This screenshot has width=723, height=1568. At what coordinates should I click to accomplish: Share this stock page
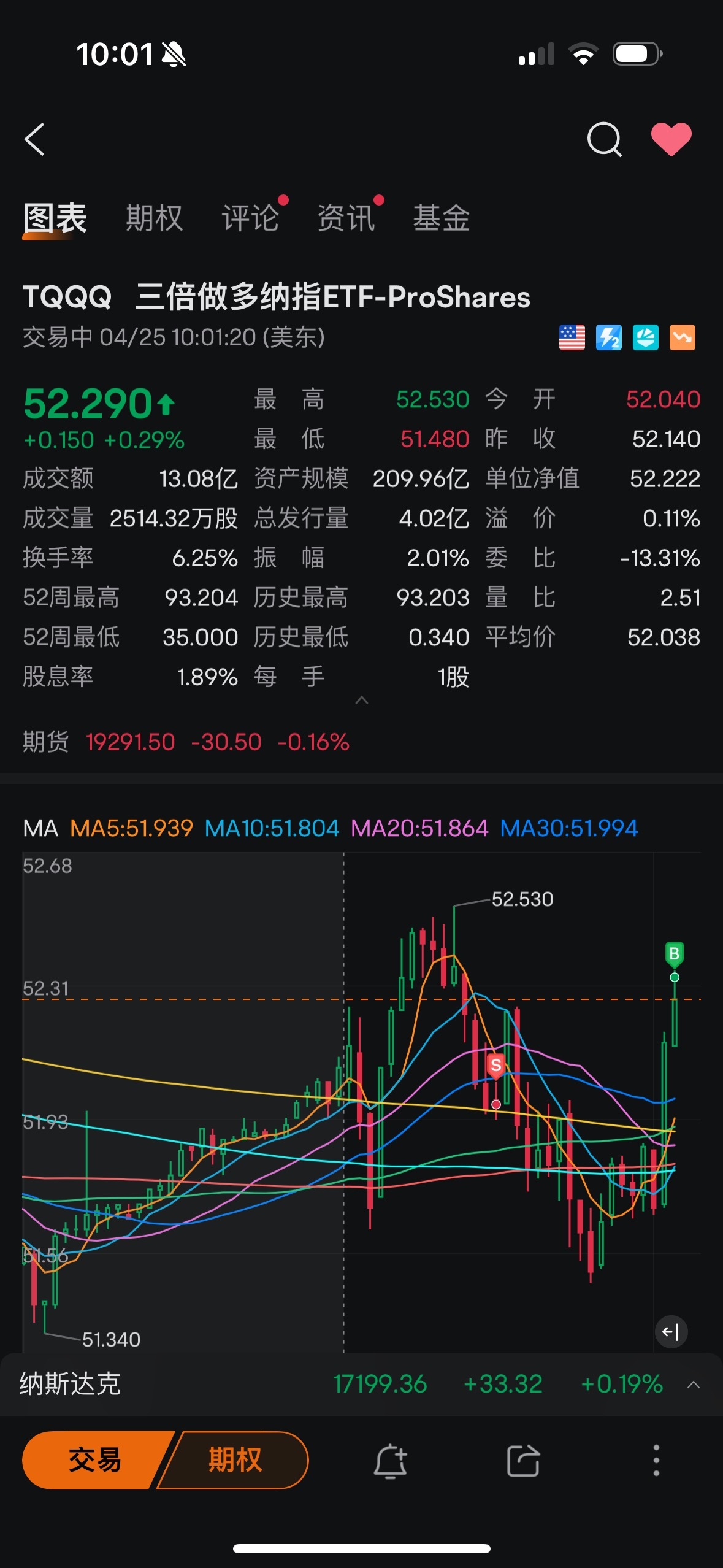(523, 1461)
